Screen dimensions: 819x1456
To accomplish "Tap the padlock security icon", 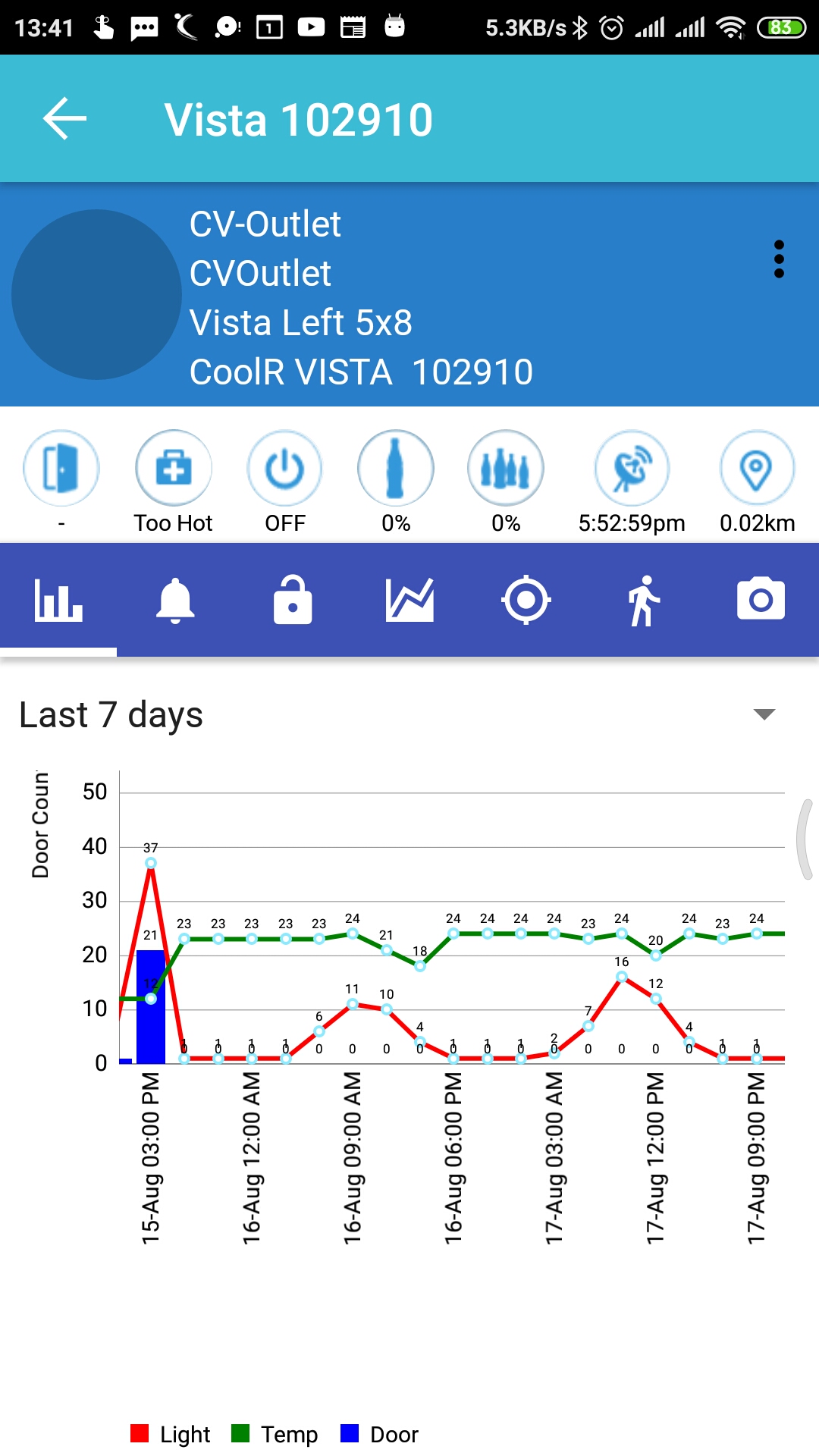I will point(293,601).
